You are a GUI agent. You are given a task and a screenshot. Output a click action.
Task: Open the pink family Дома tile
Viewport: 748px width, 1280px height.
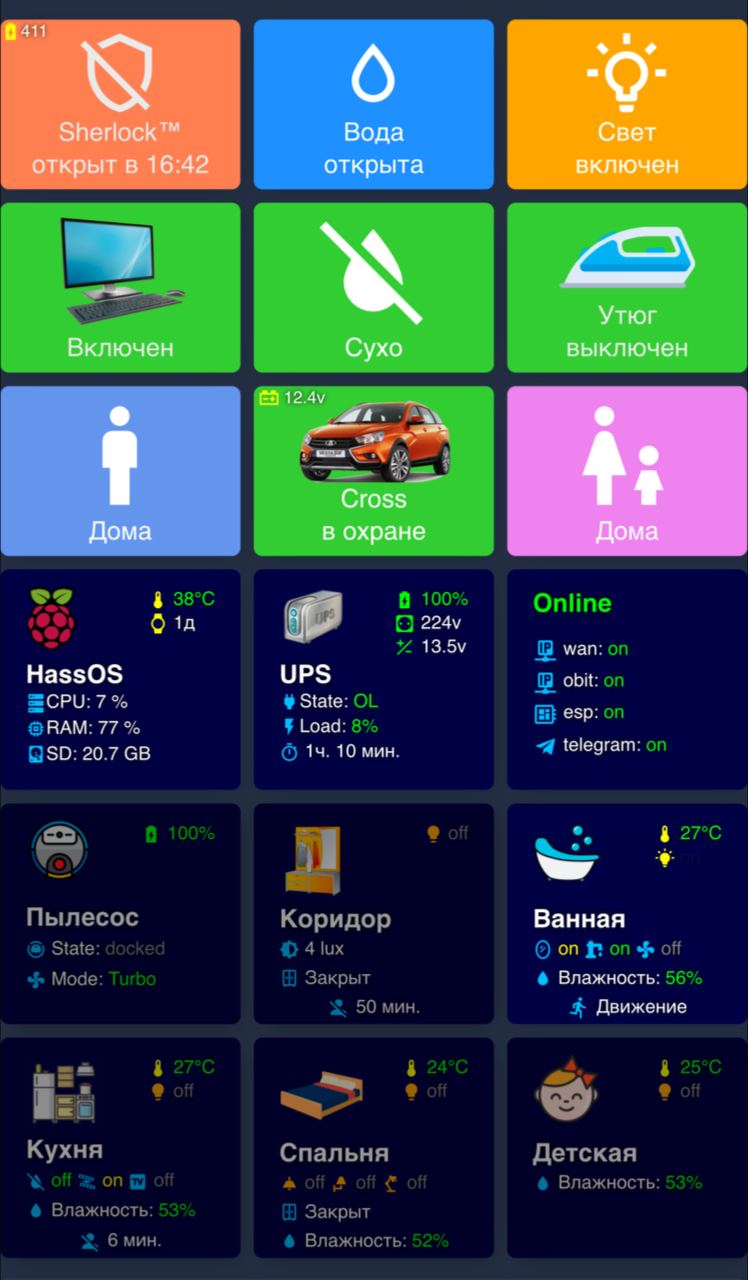pyautogui.click(x=627, y=470)
